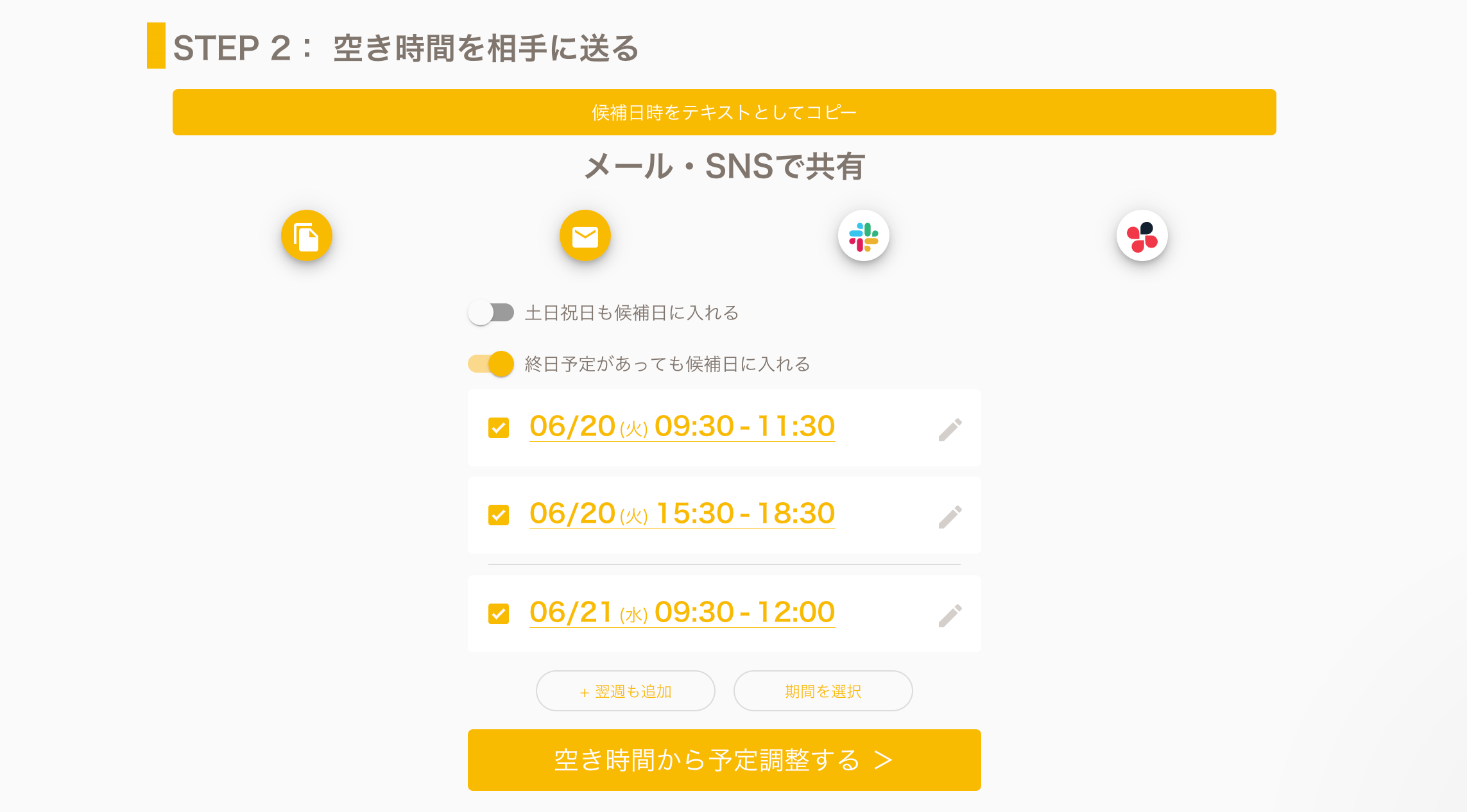
Task: Enable 土日祝日も候補日に入れる switch
Action: [491, 313]
